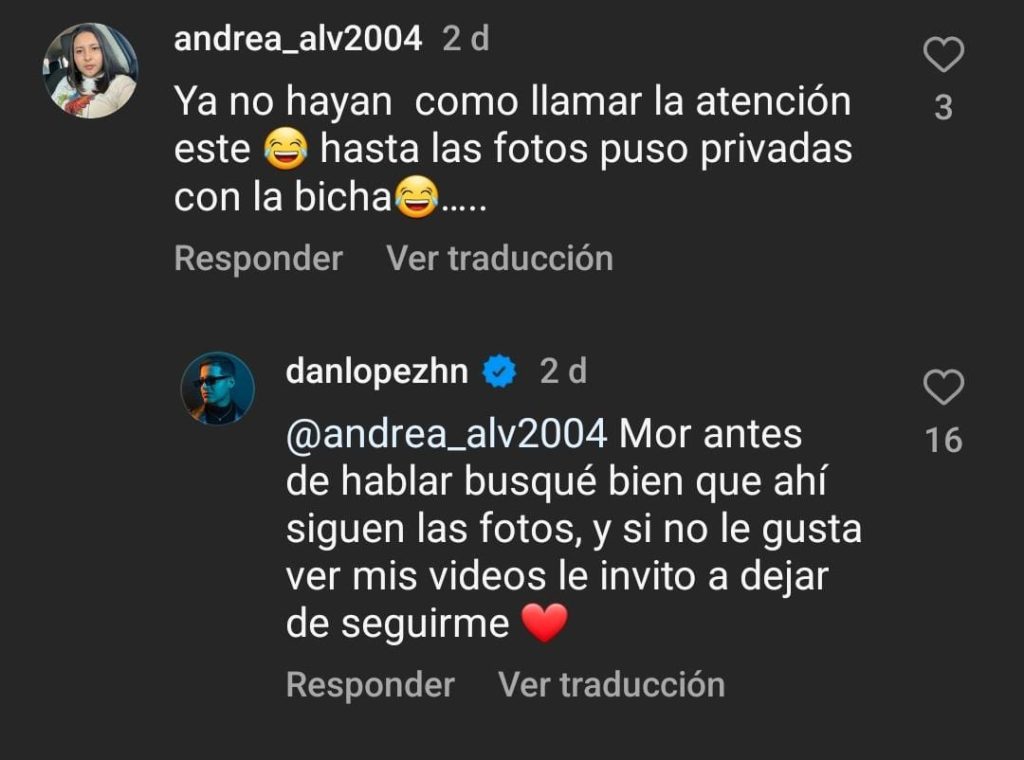Image resolution: width=1024 pixels, height=760 pixels.
Task: Translate danlopezhn's reply
Action: point(611,685)
